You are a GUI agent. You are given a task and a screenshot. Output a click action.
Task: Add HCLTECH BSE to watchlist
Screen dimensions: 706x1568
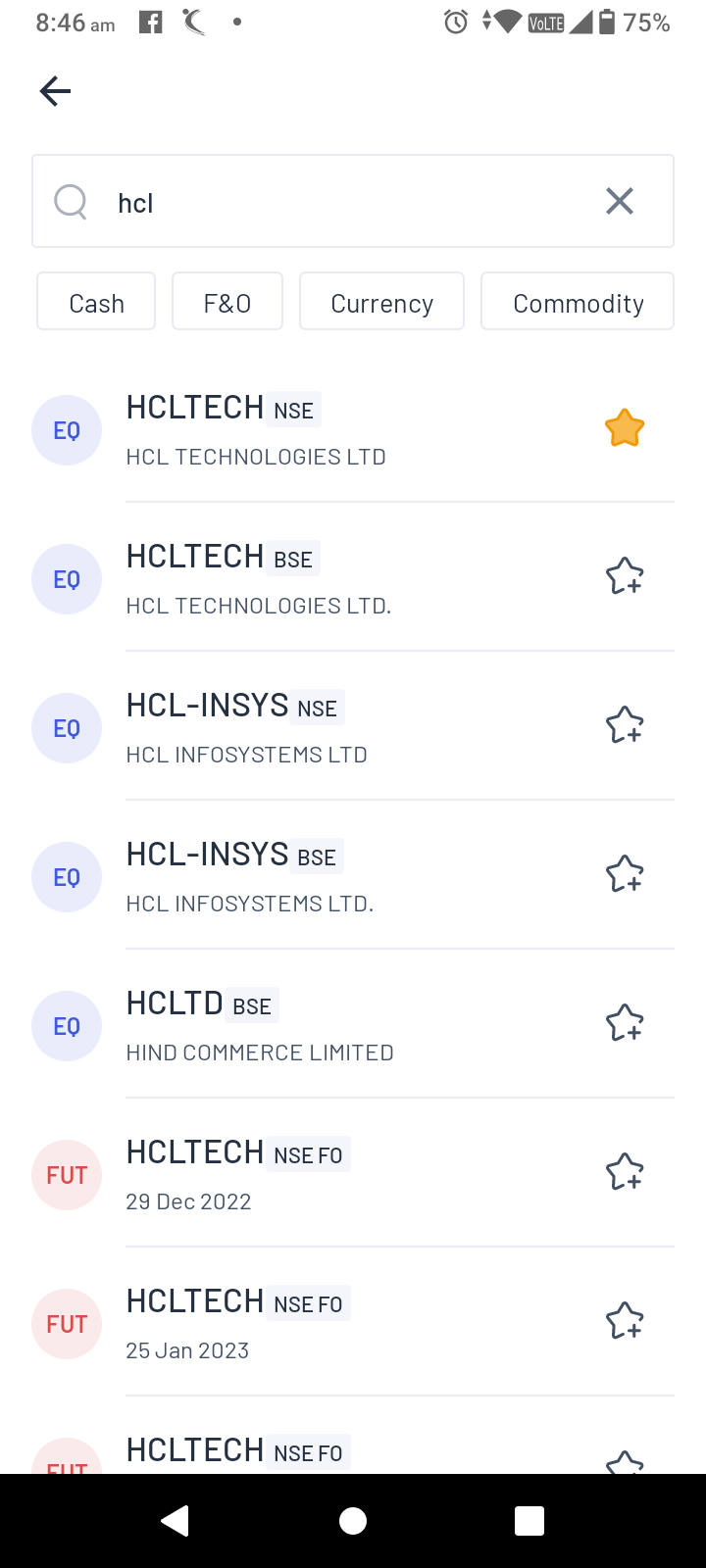pos(625,577)
